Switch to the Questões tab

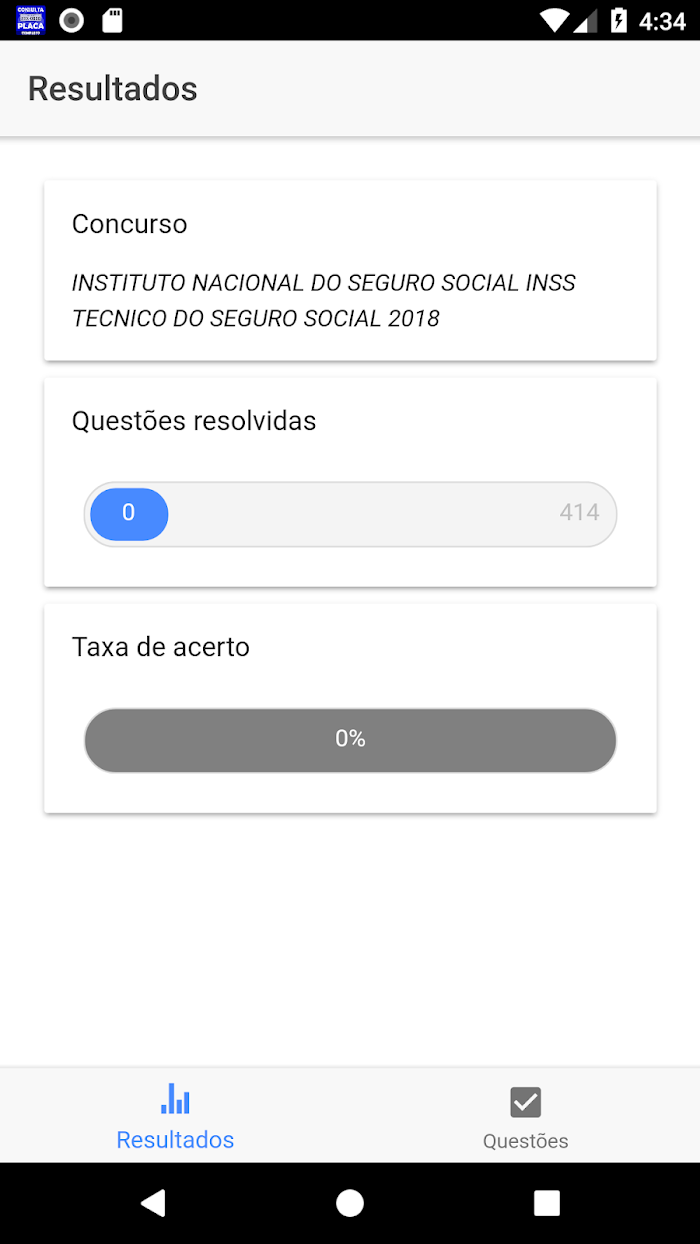click(525, 1116)
